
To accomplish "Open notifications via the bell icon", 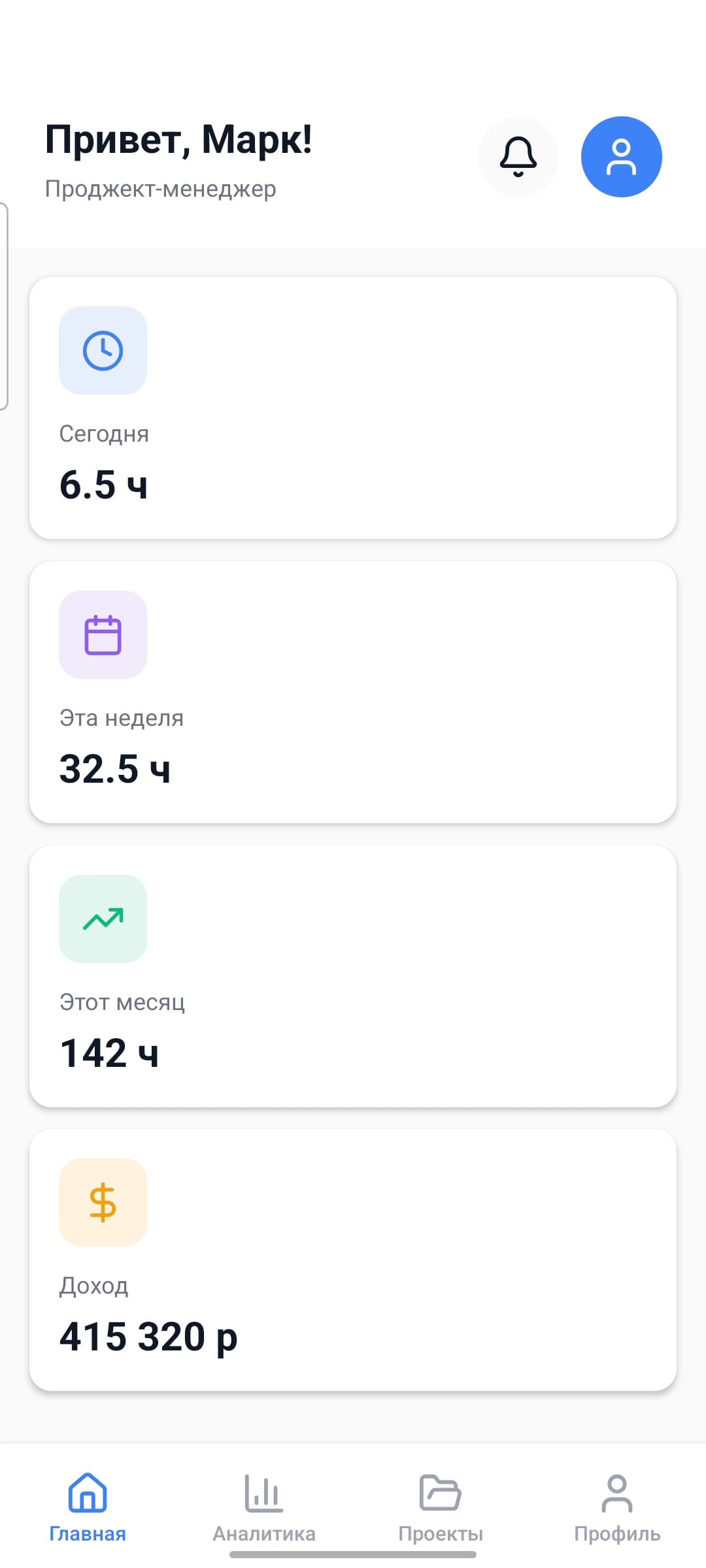I will coord(518,157).
